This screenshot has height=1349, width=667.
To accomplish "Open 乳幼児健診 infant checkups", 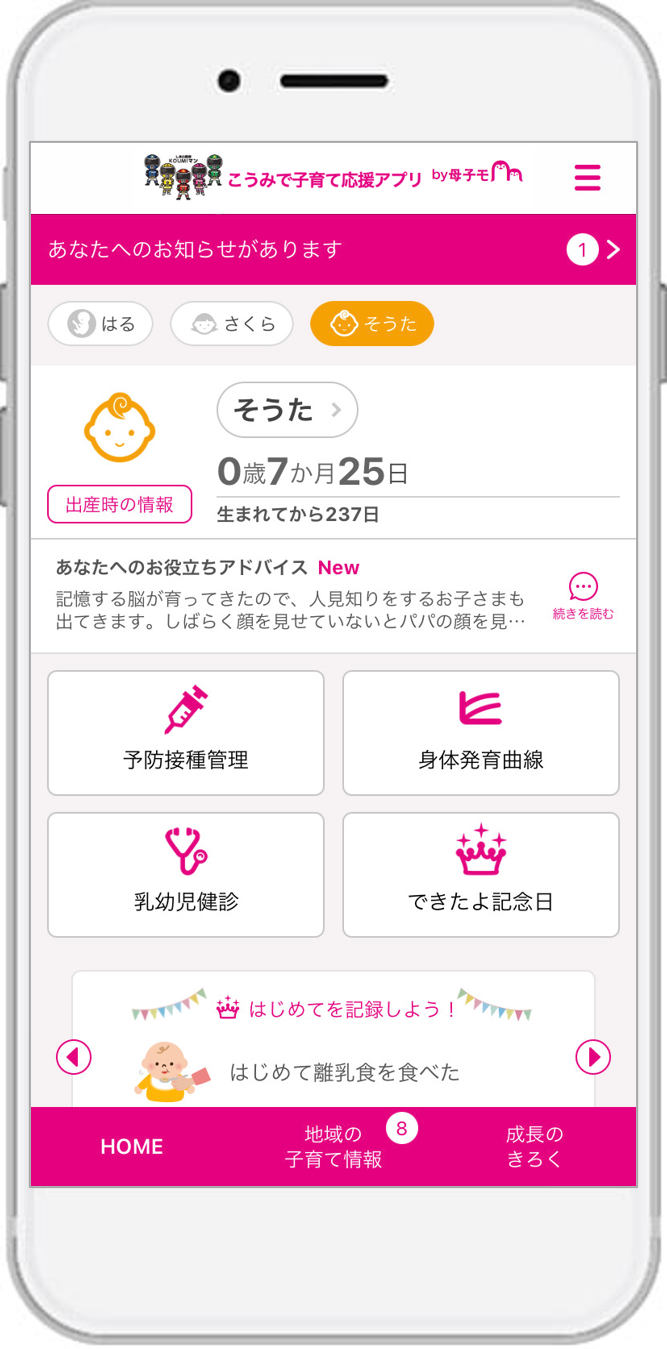I will coord(186,875).
